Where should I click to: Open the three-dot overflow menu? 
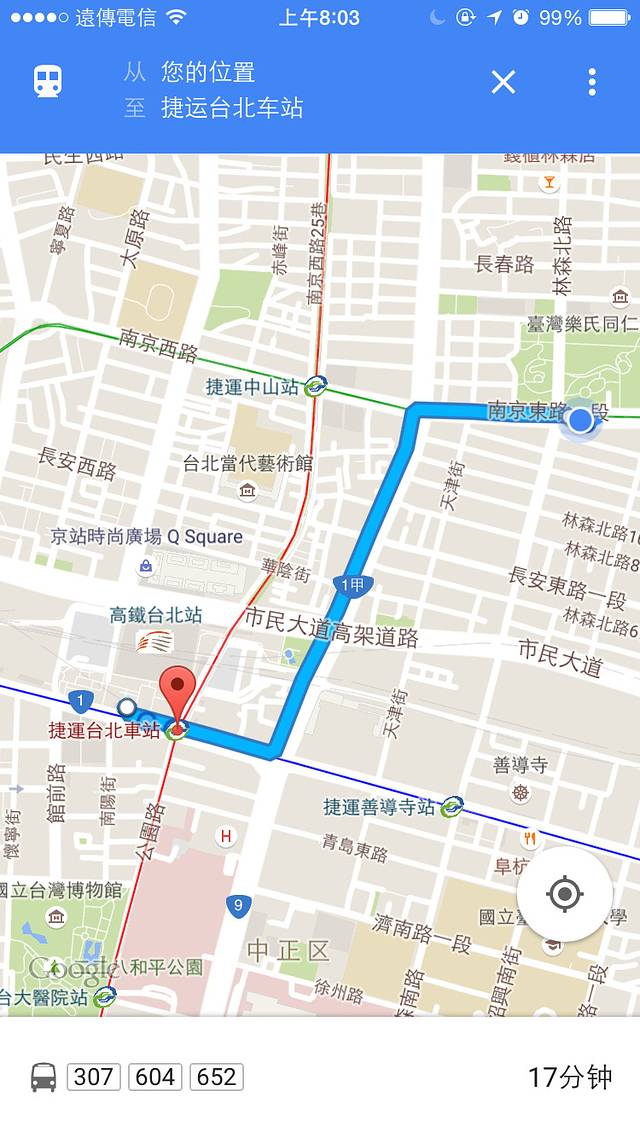[592, 82]
